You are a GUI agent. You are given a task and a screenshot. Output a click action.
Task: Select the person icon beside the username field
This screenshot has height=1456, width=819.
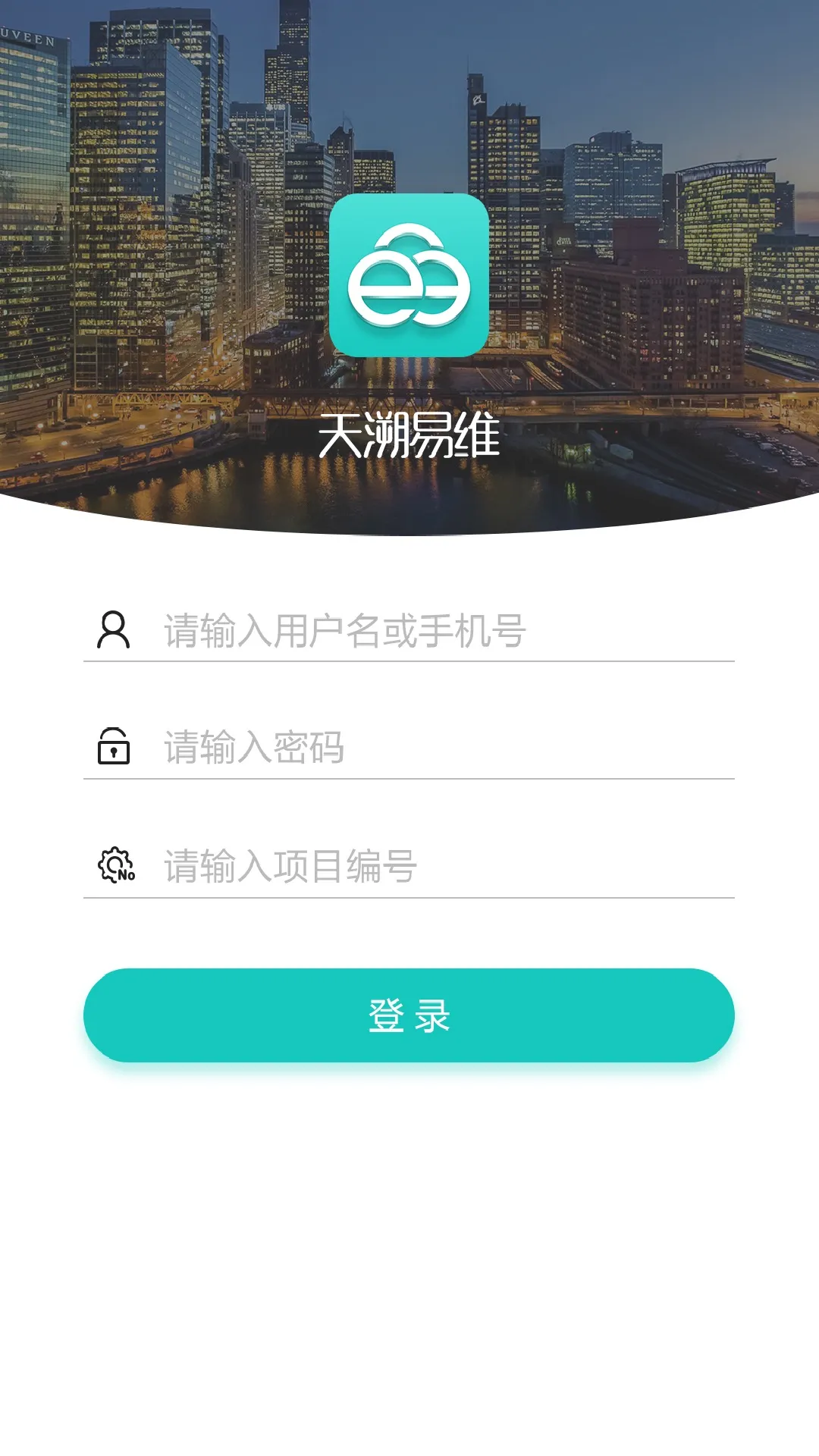coord(115,631)
